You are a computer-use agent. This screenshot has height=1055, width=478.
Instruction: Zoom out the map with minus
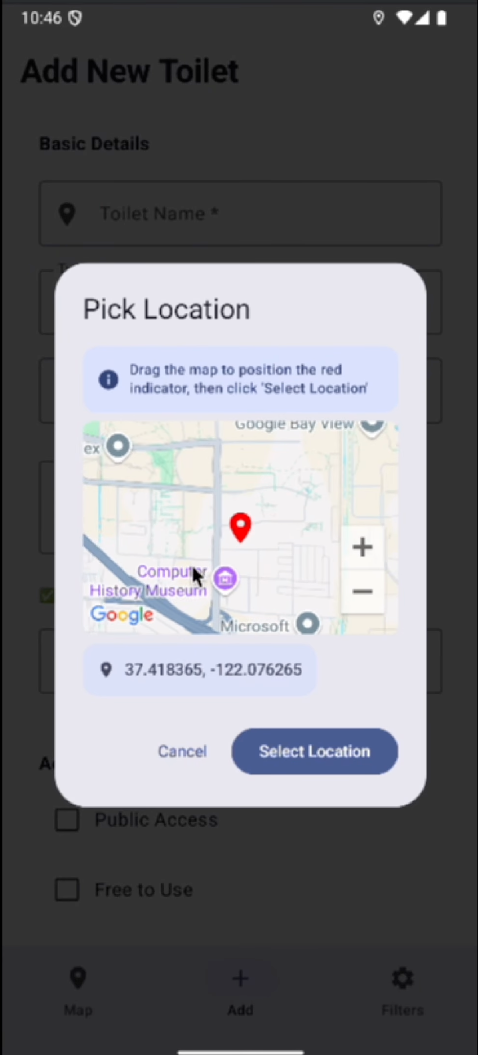362,591
